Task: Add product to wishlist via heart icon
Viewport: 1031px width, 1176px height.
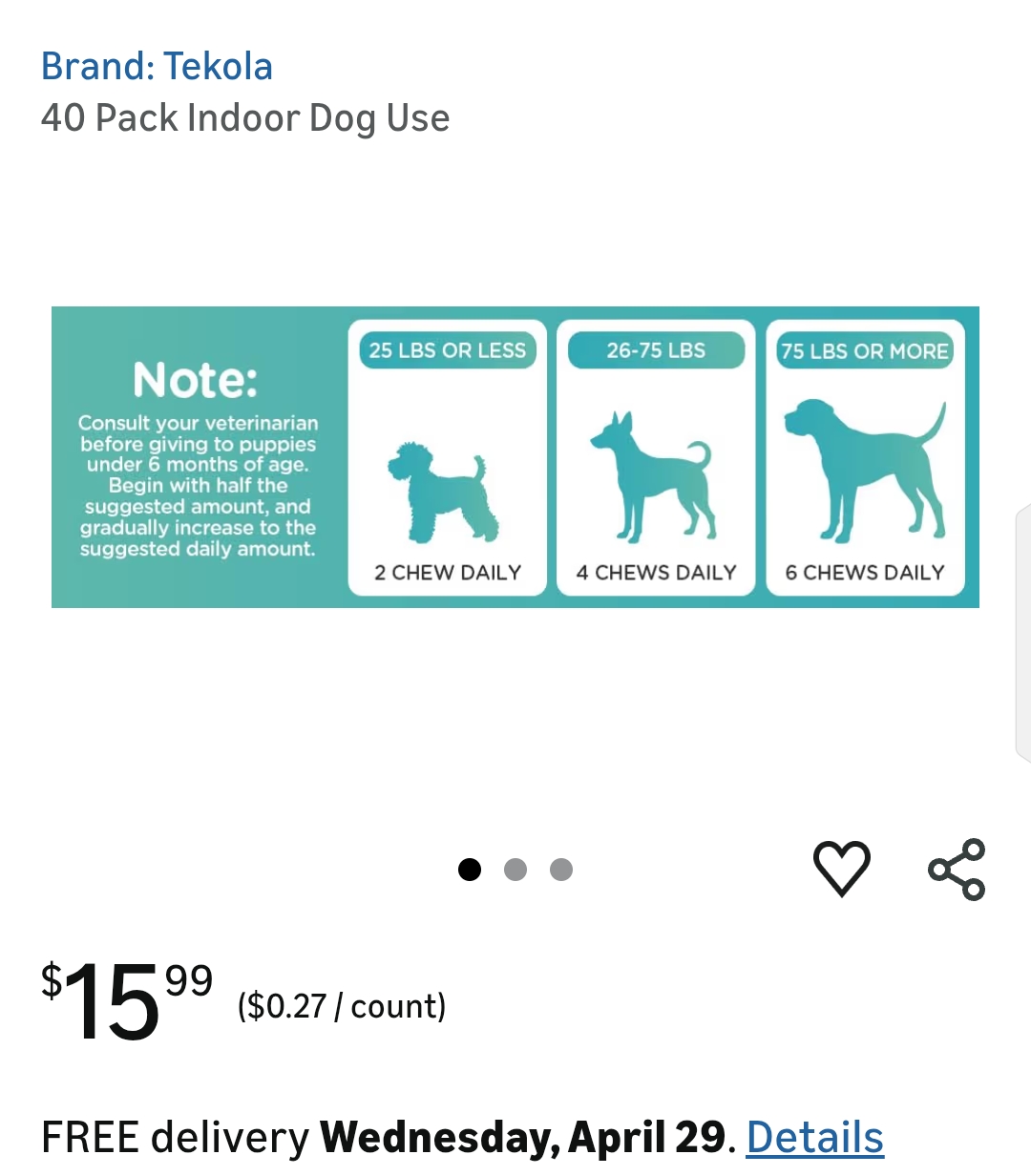Action: coord(842,870)
